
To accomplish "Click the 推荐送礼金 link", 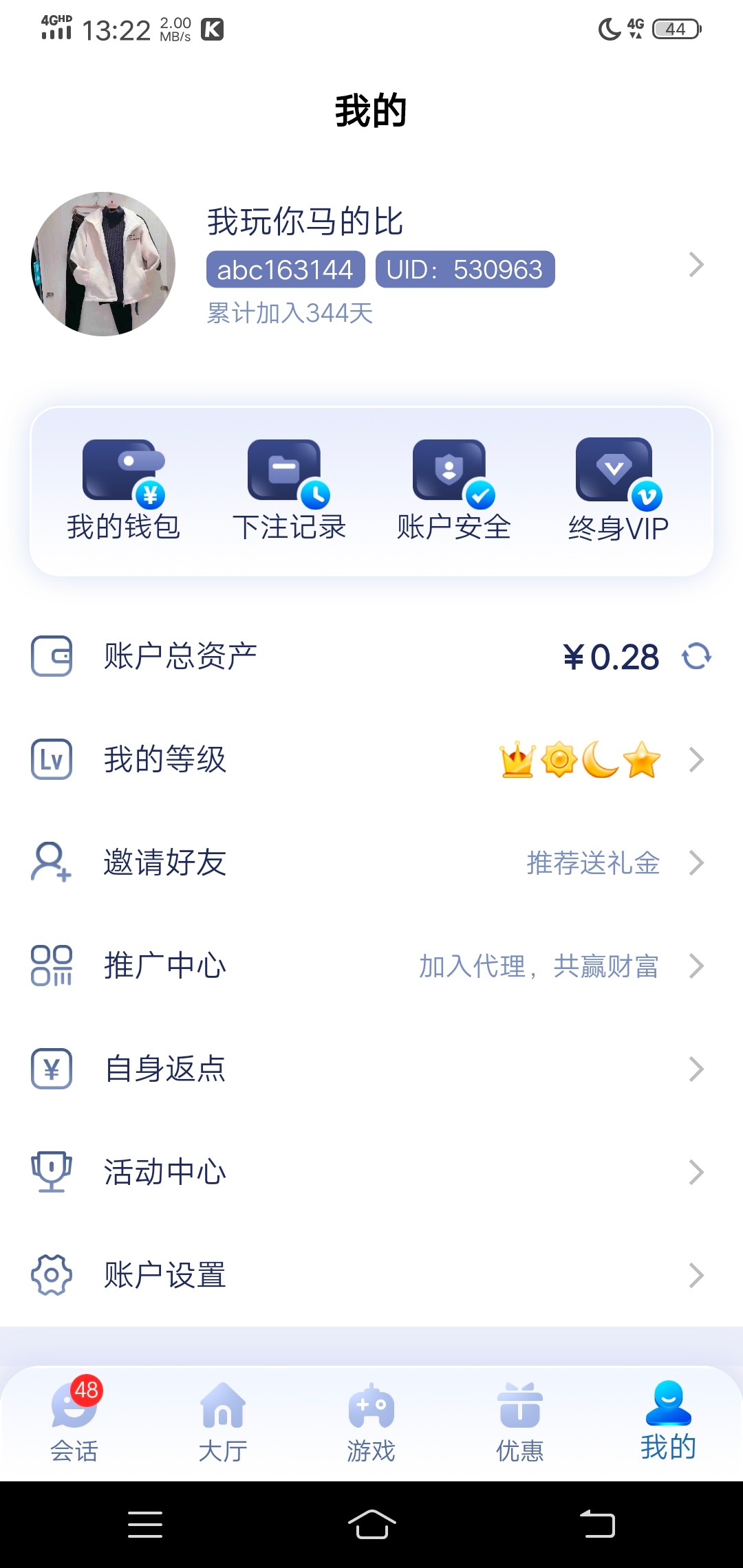I will 593,863.
